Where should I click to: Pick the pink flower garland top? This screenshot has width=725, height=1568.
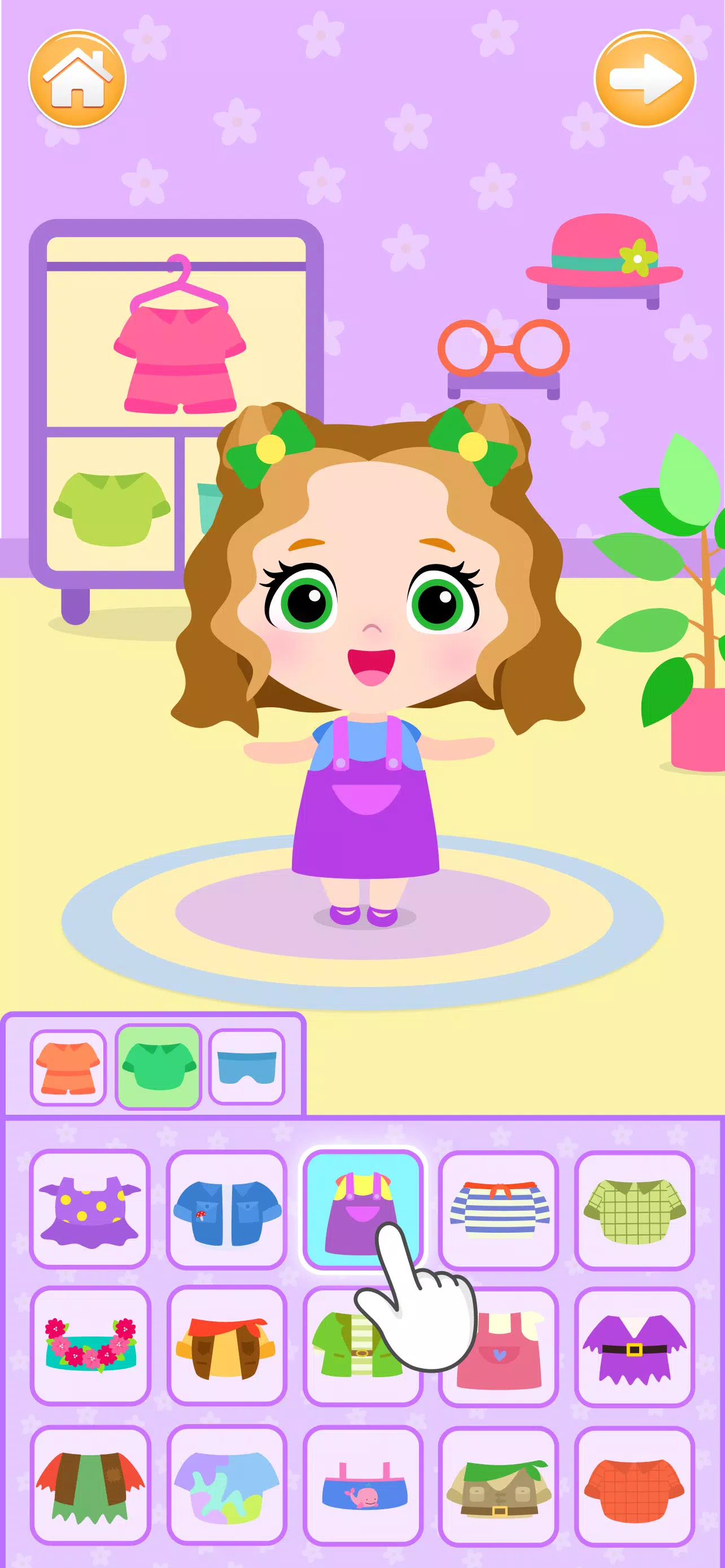[90, 1345]
